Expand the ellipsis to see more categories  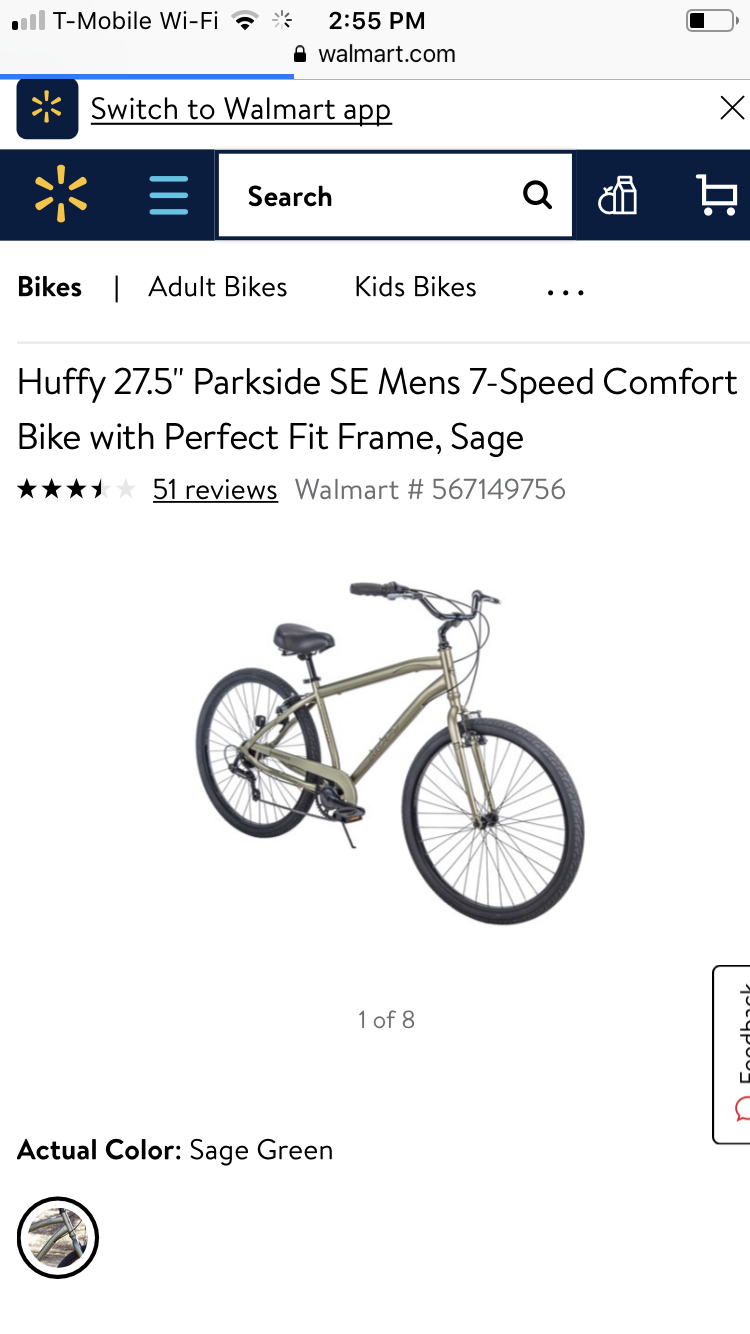[565, 290]
